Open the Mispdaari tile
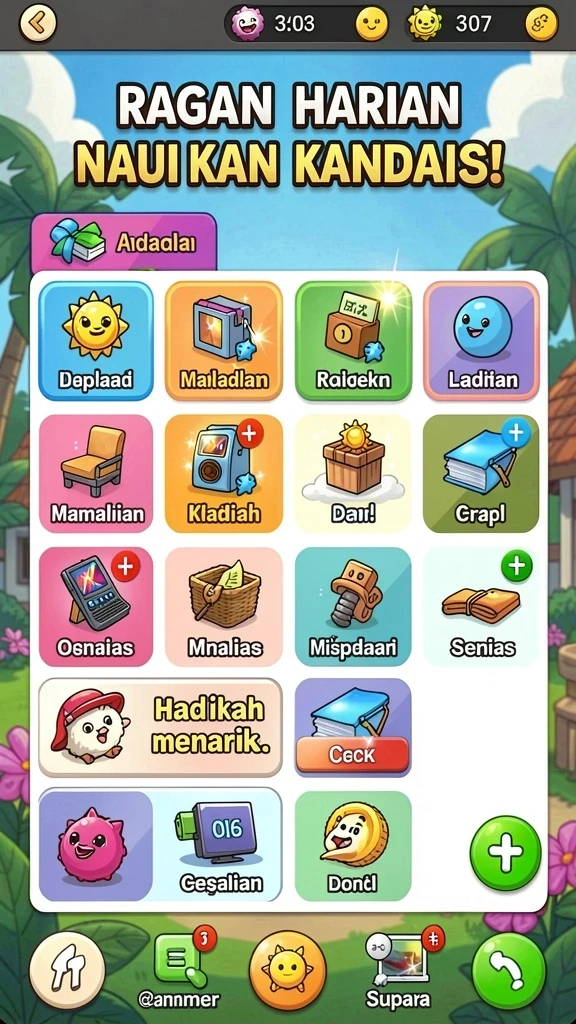The image size is (576, 1024). [353, 607]
